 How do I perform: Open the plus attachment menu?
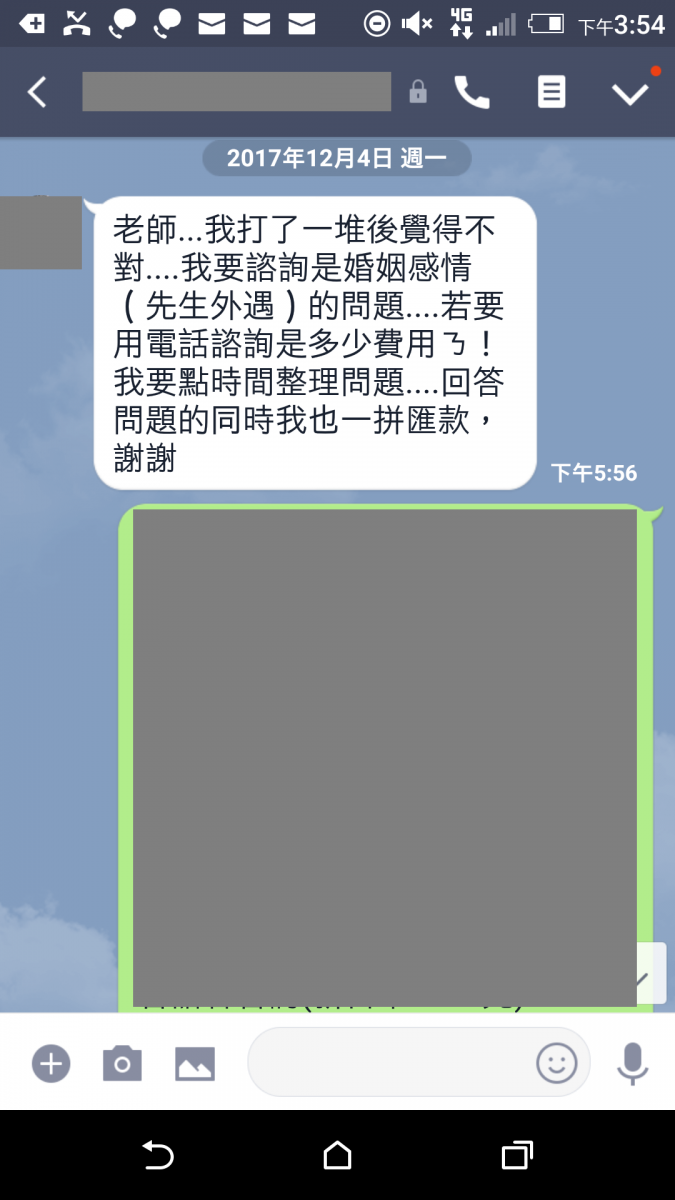[x=51, y=1063]
